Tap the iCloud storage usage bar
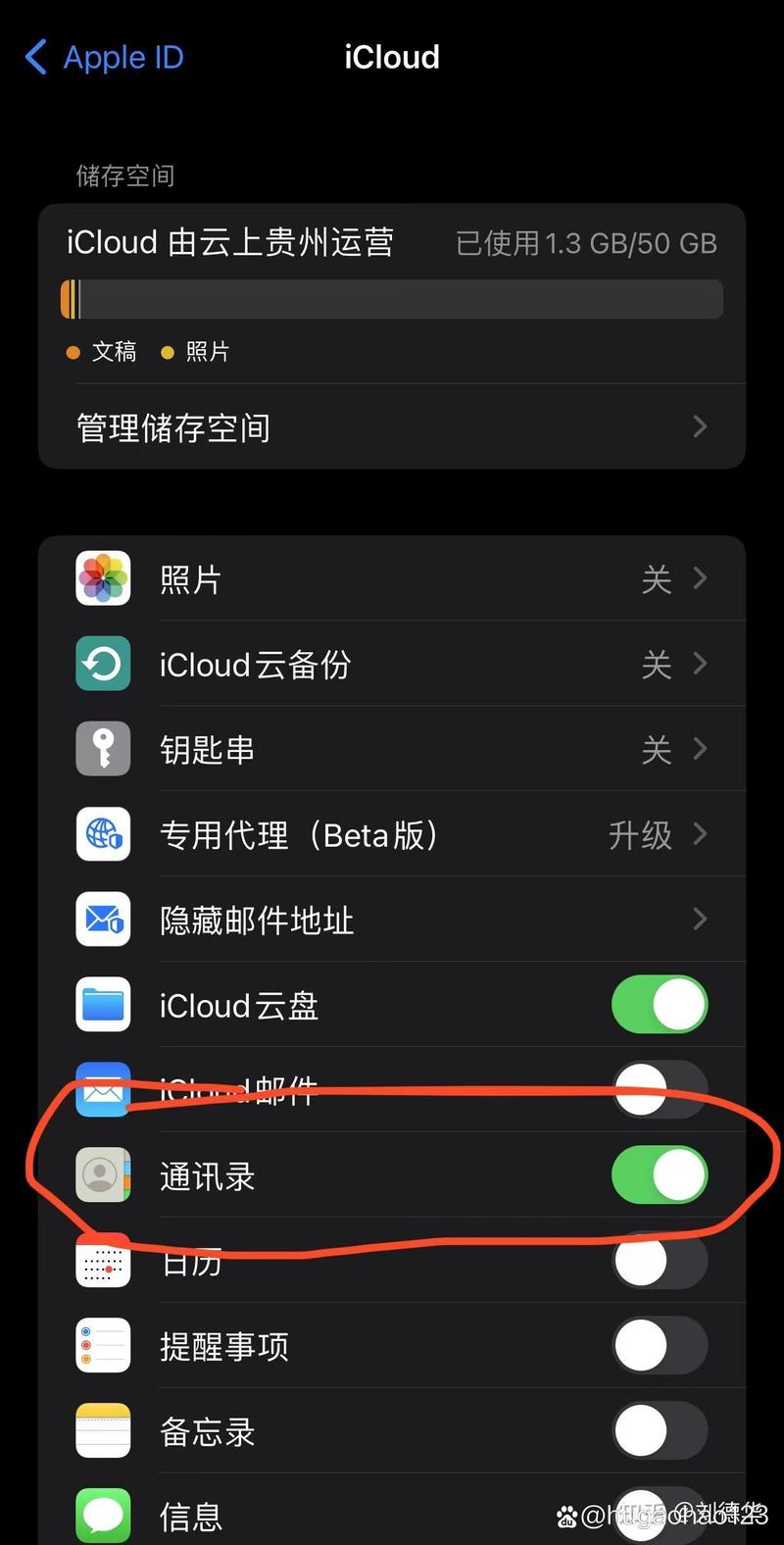784x1545 pixels. coord(390,299)
